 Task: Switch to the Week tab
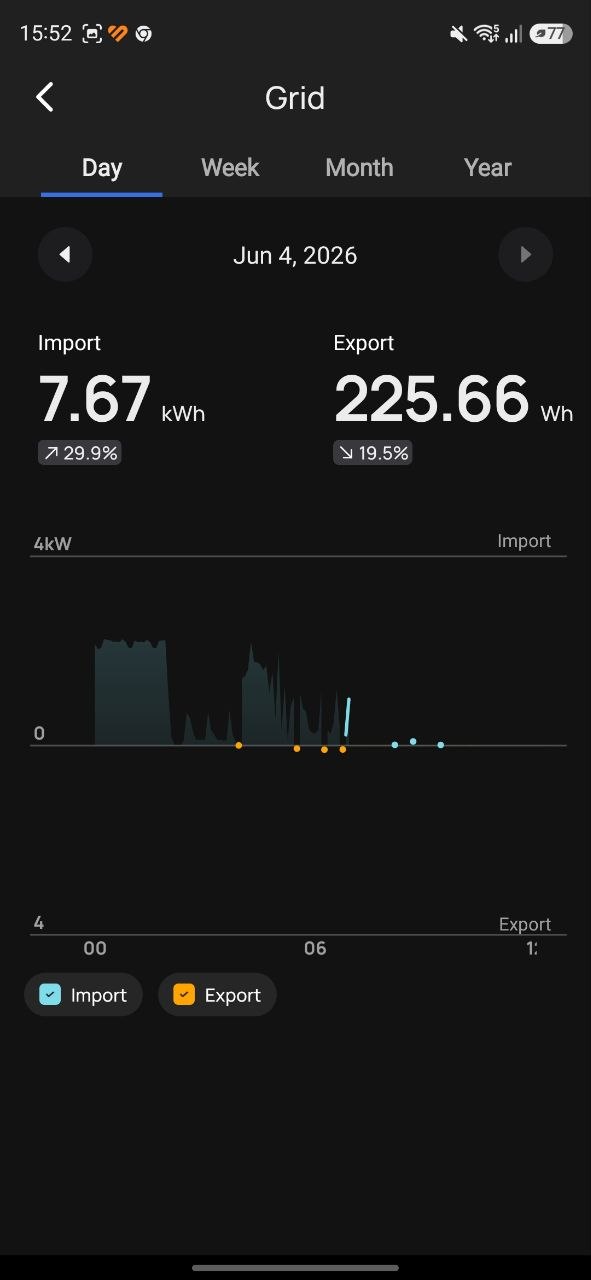[x=230, y=167]
